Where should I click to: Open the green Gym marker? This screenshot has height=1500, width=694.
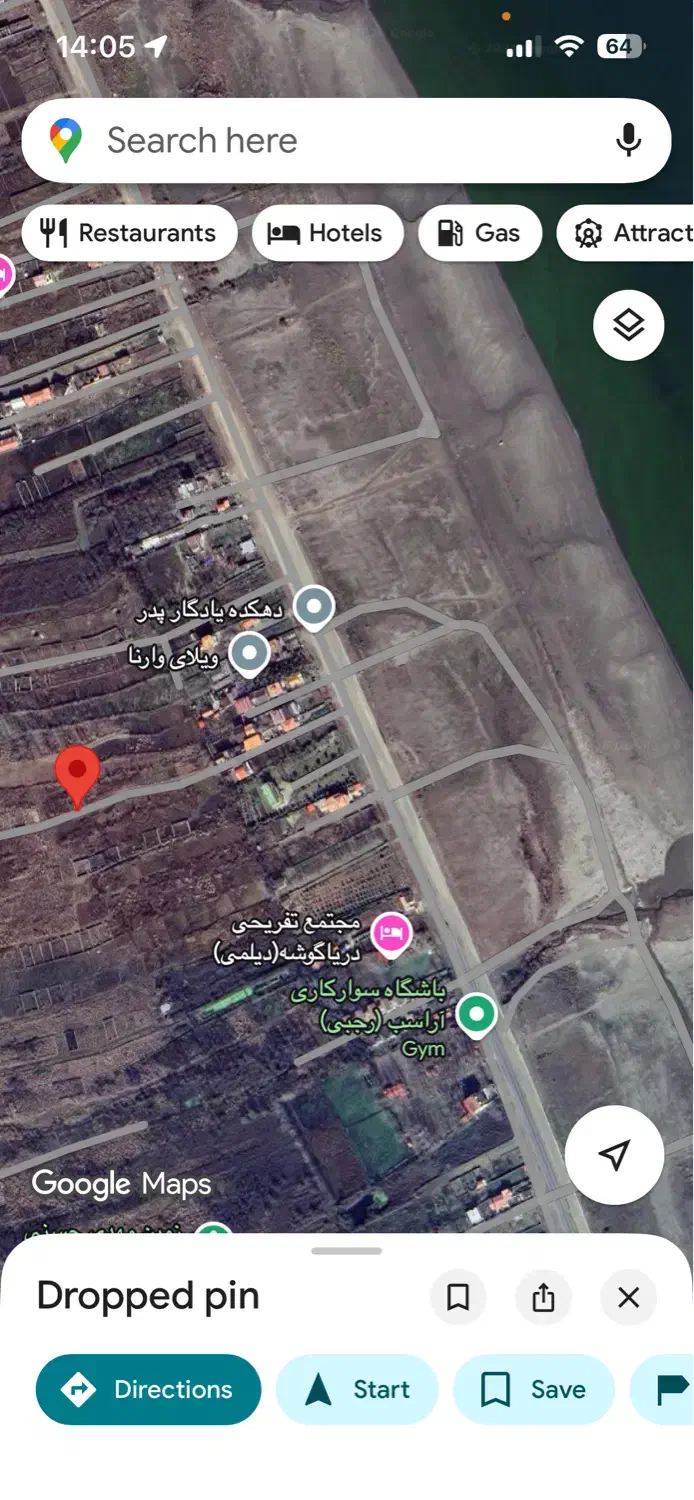477,1015
